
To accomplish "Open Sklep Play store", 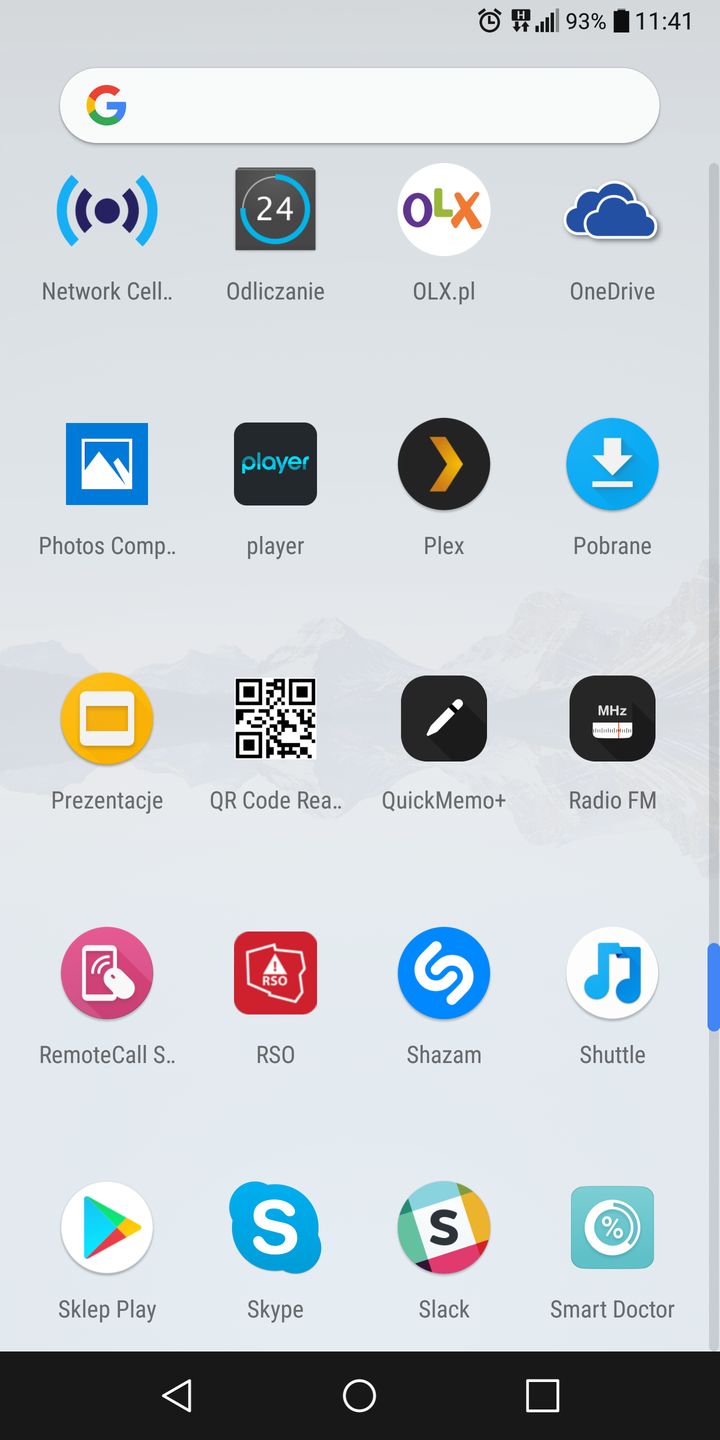I will (107, 1228).
